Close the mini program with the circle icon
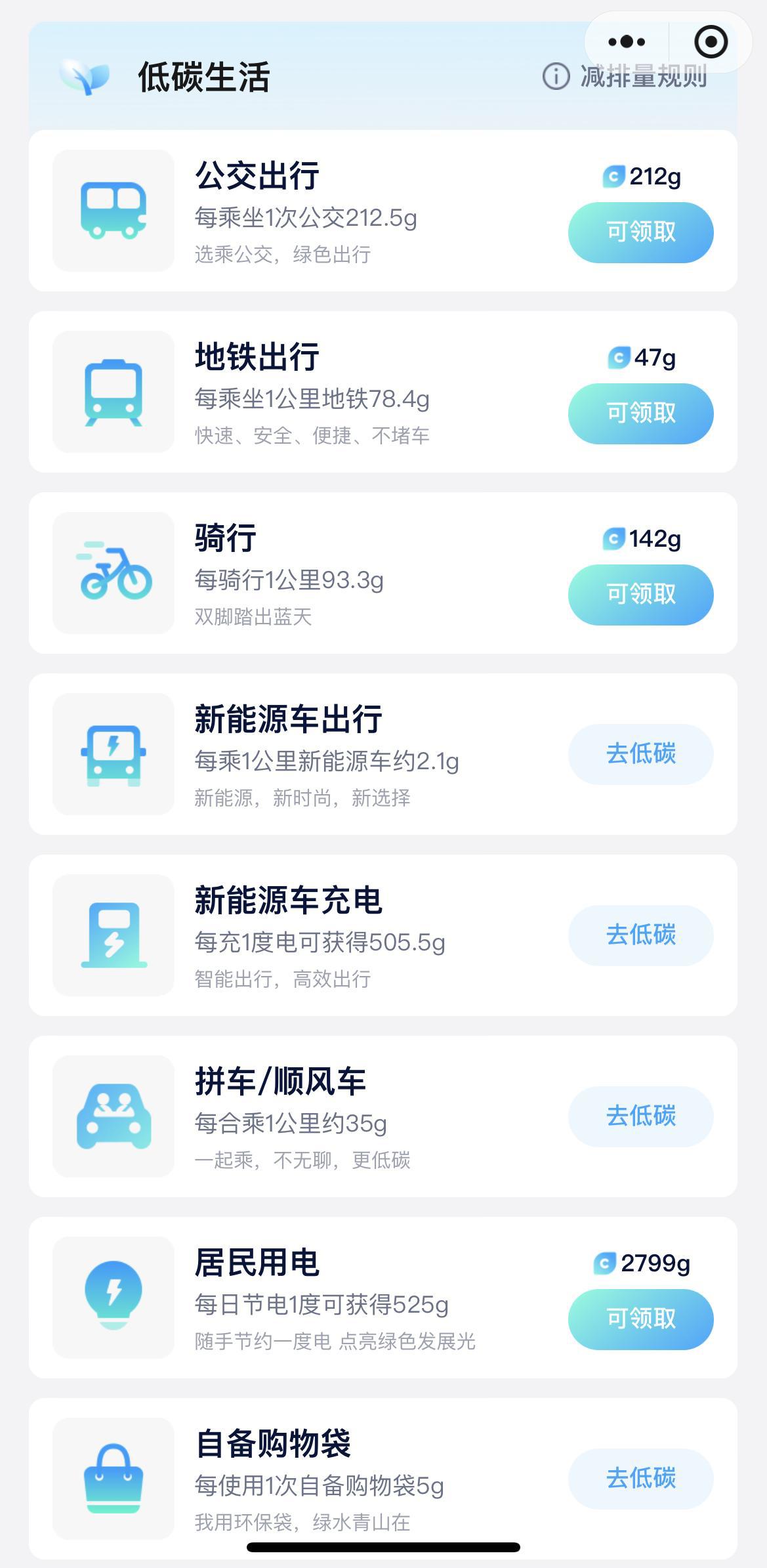 (x=711, y=43)
